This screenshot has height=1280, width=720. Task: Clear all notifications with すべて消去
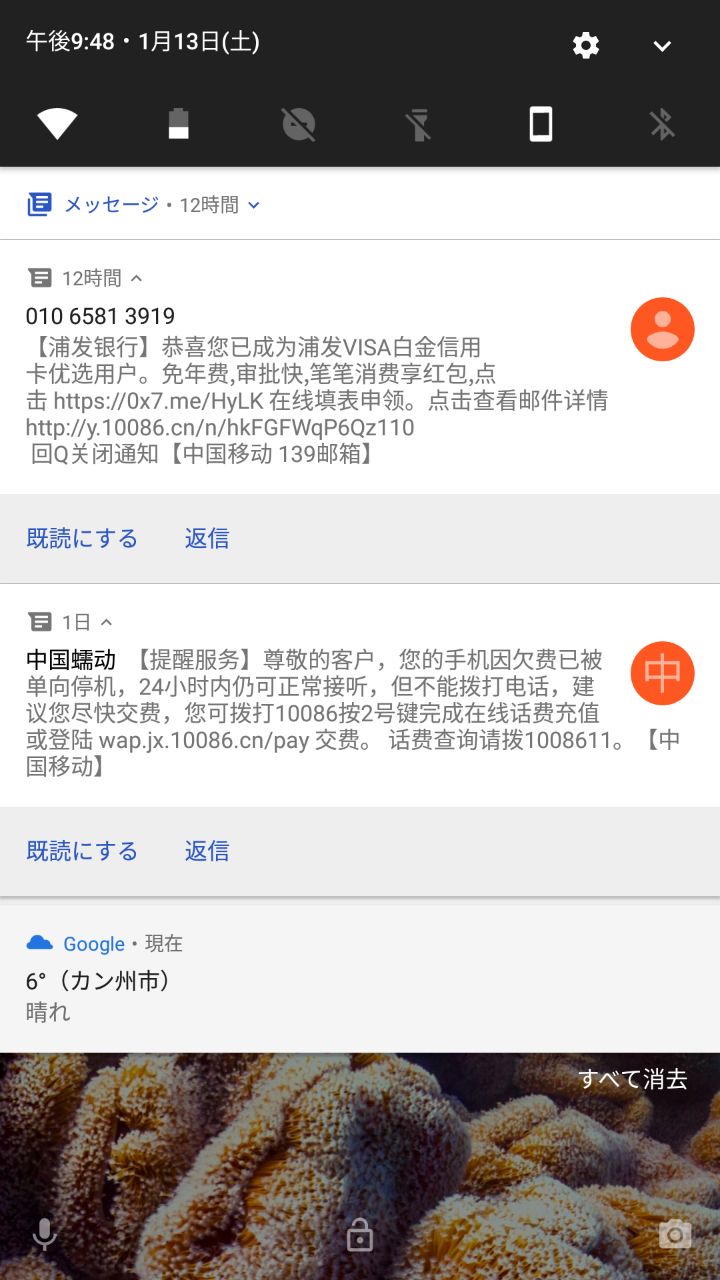tap(632, 1079)
